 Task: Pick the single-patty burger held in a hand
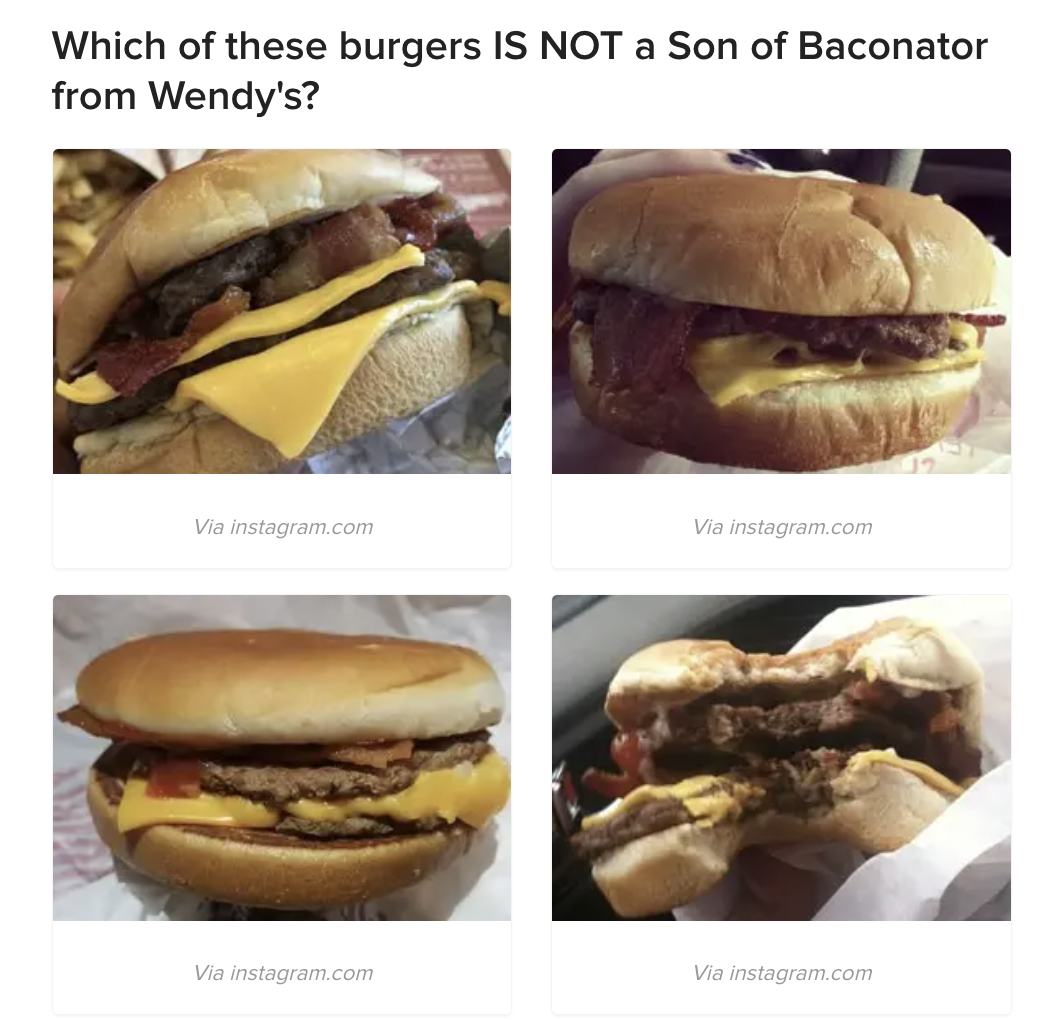[781, 311]
